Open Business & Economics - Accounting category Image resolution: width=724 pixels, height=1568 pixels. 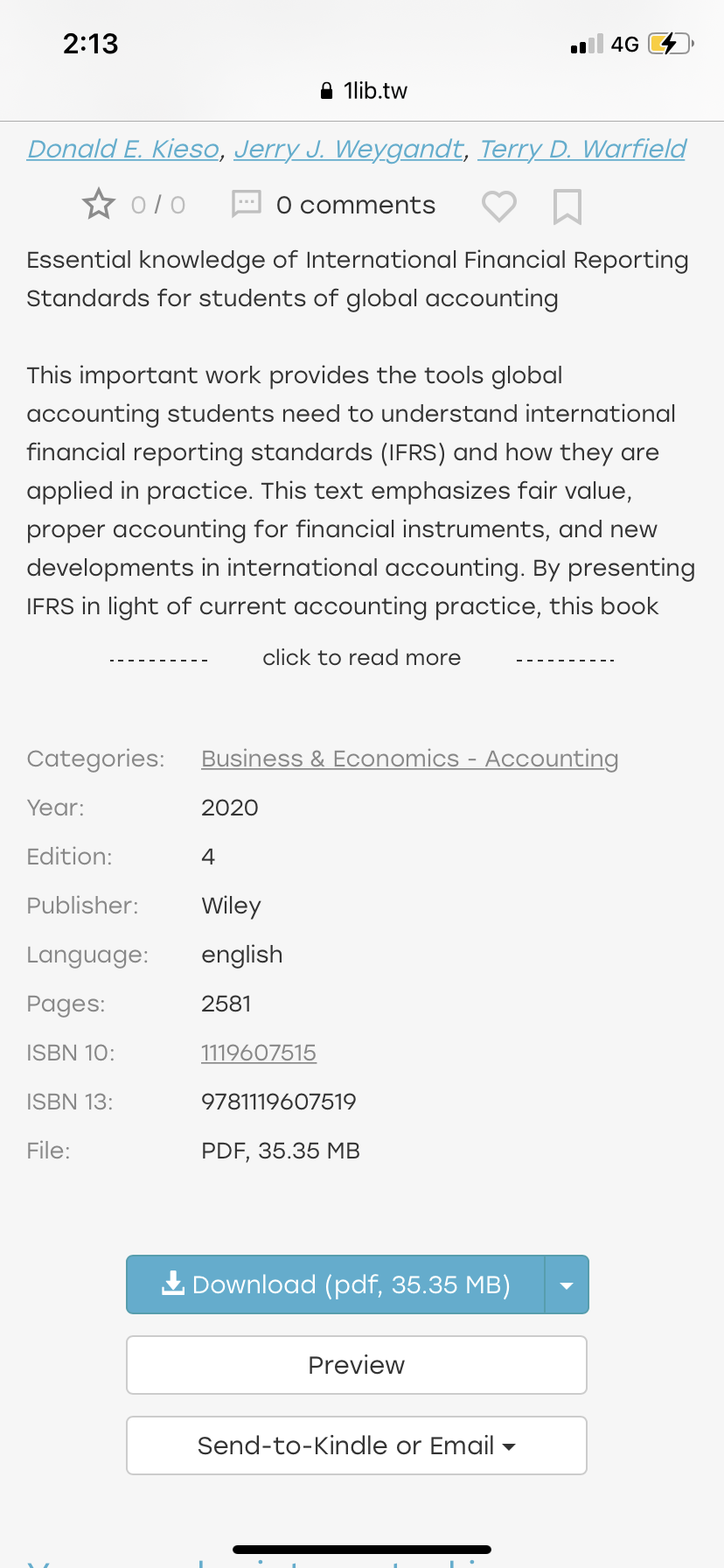coord(409,759)
